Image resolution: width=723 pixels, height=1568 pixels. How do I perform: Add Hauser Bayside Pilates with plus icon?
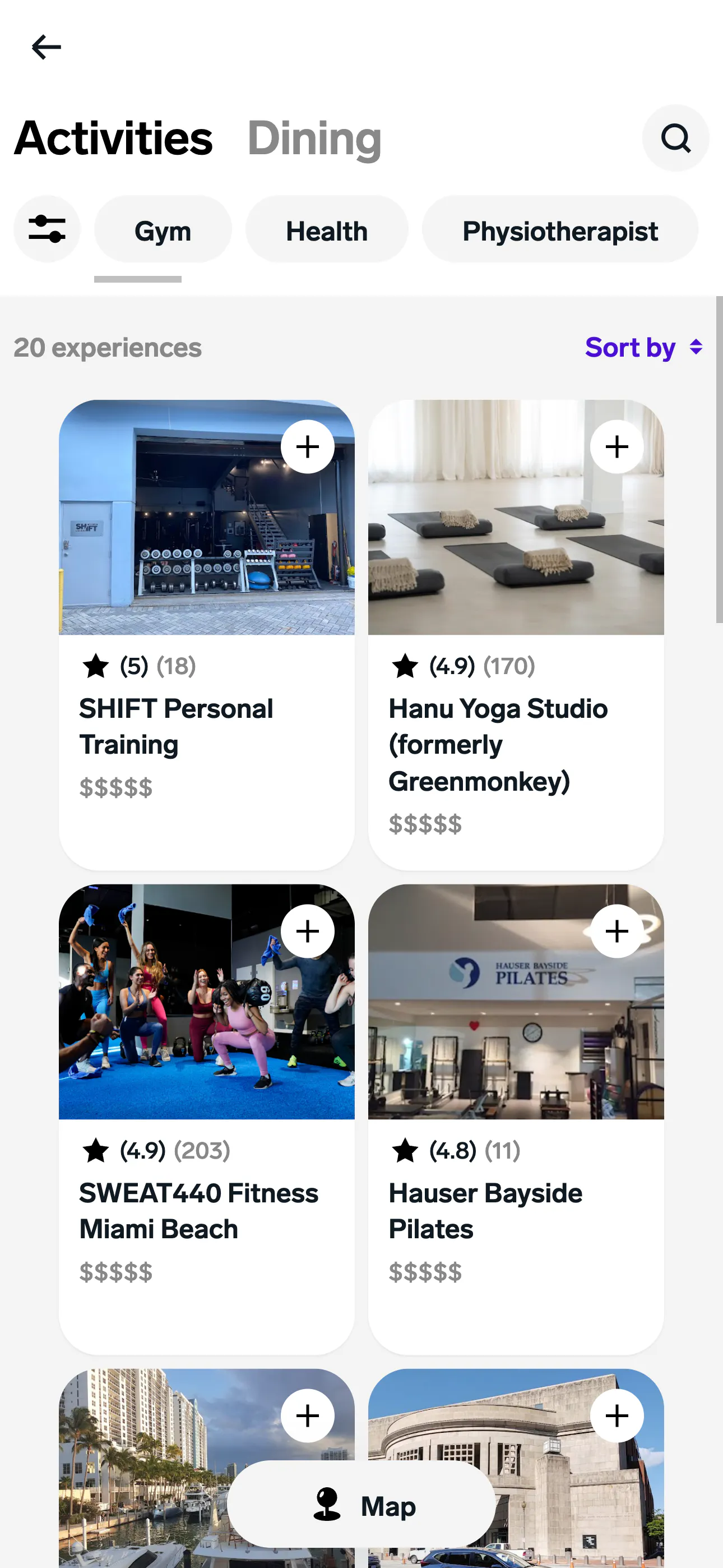click(x=617, y=931)
